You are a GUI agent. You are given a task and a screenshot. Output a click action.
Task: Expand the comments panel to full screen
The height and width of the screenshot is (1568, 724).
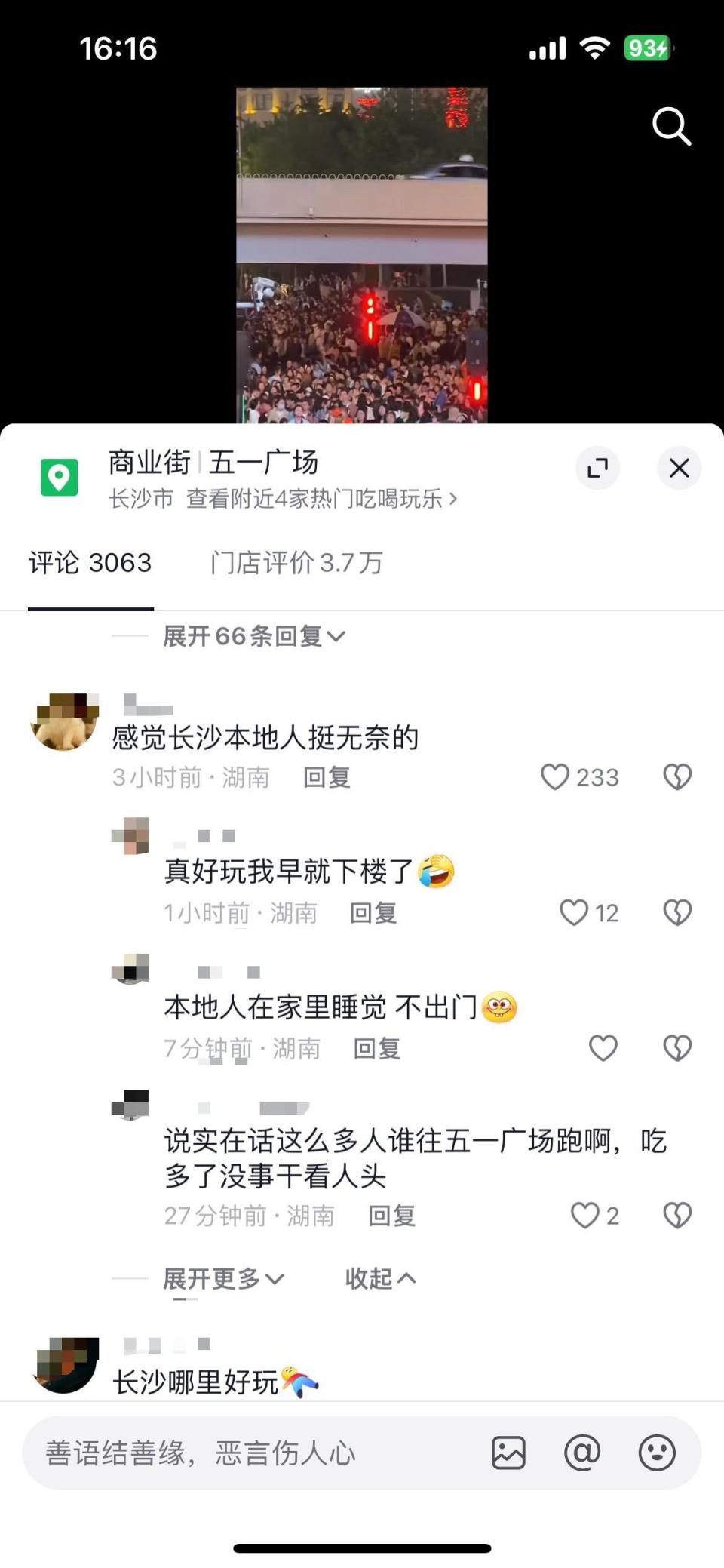point(598,468)
